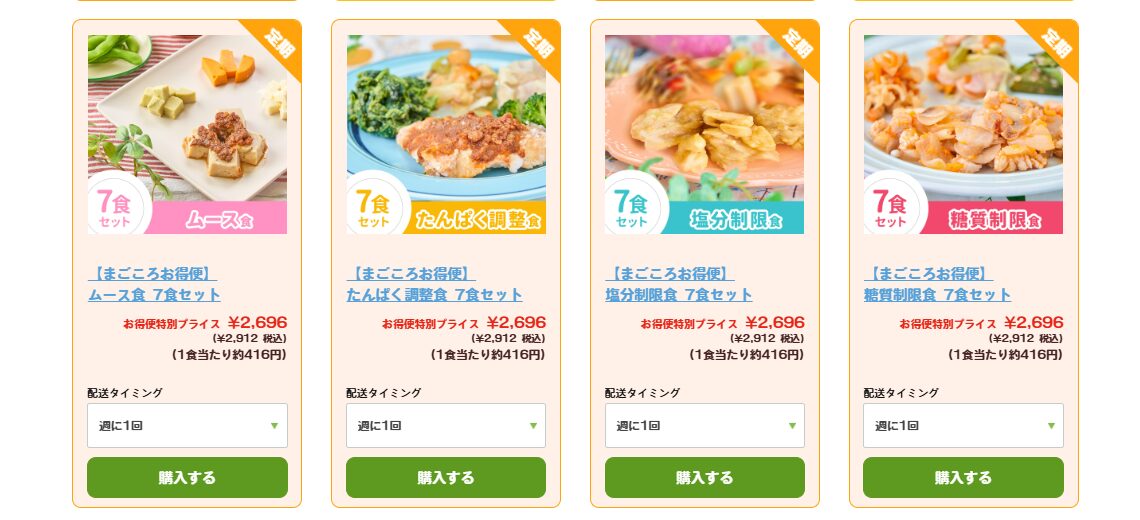1140x520 pixels.
Task: Tap the 塩分制限食 product image
Action: point(704,134)
